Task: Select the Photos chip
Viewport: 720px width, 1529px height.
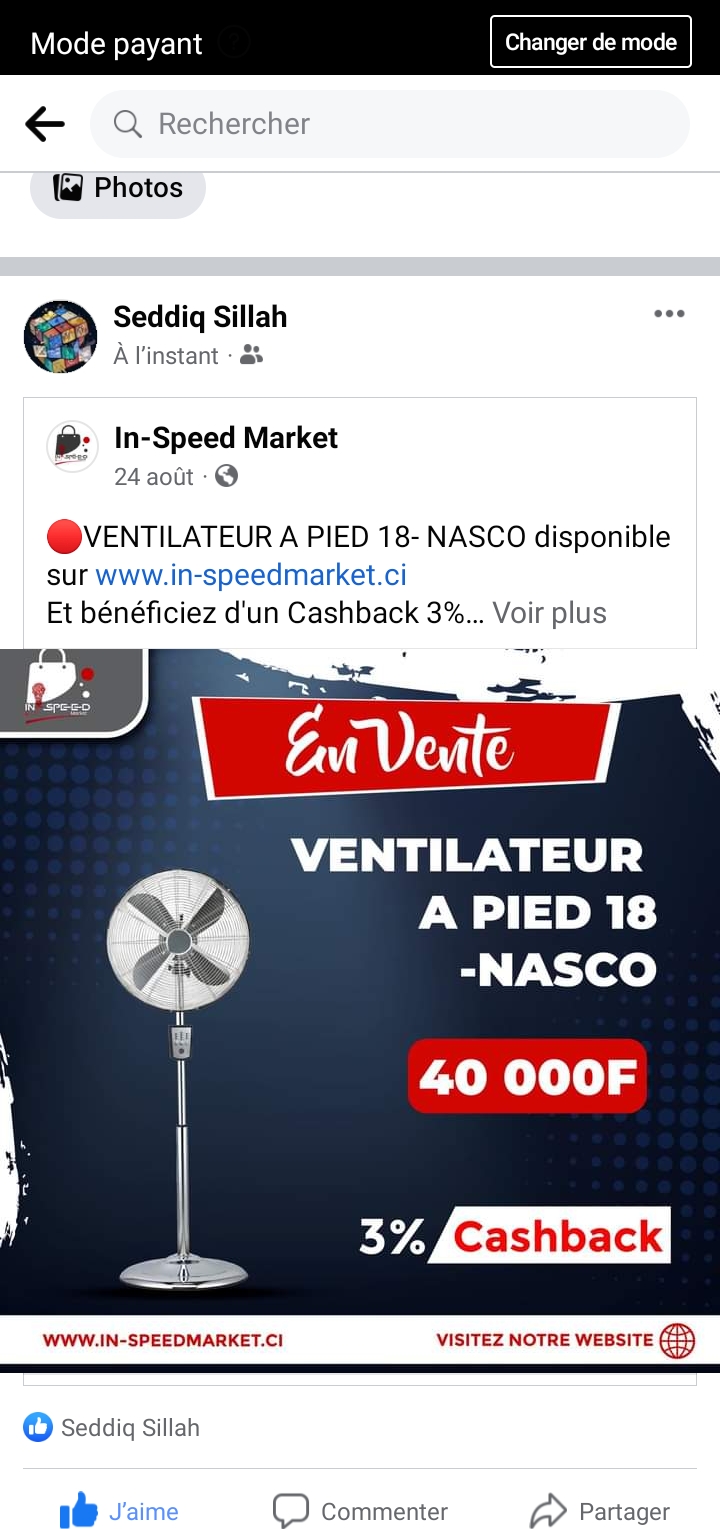Action: coord(118,188)
